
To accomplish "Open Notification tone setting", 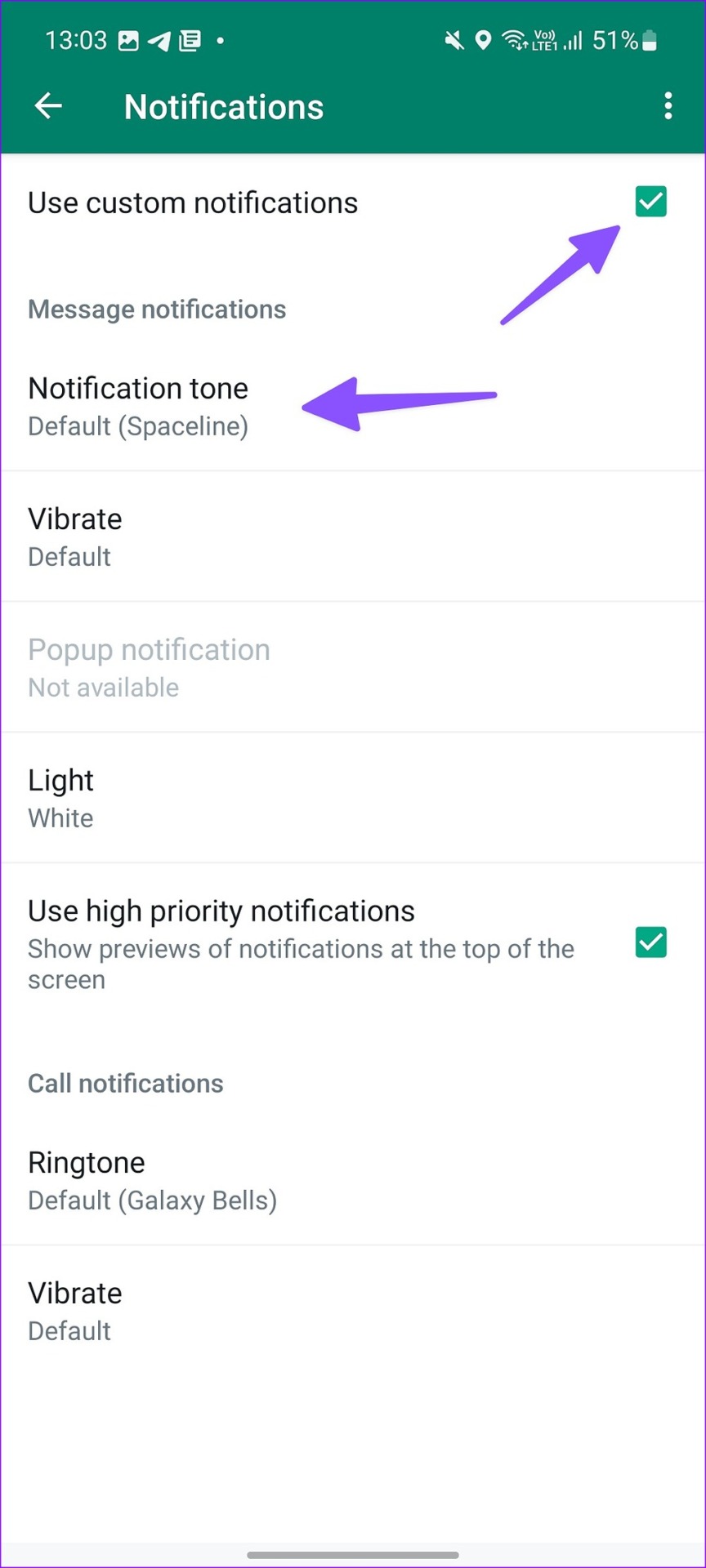I will point(353,407).
